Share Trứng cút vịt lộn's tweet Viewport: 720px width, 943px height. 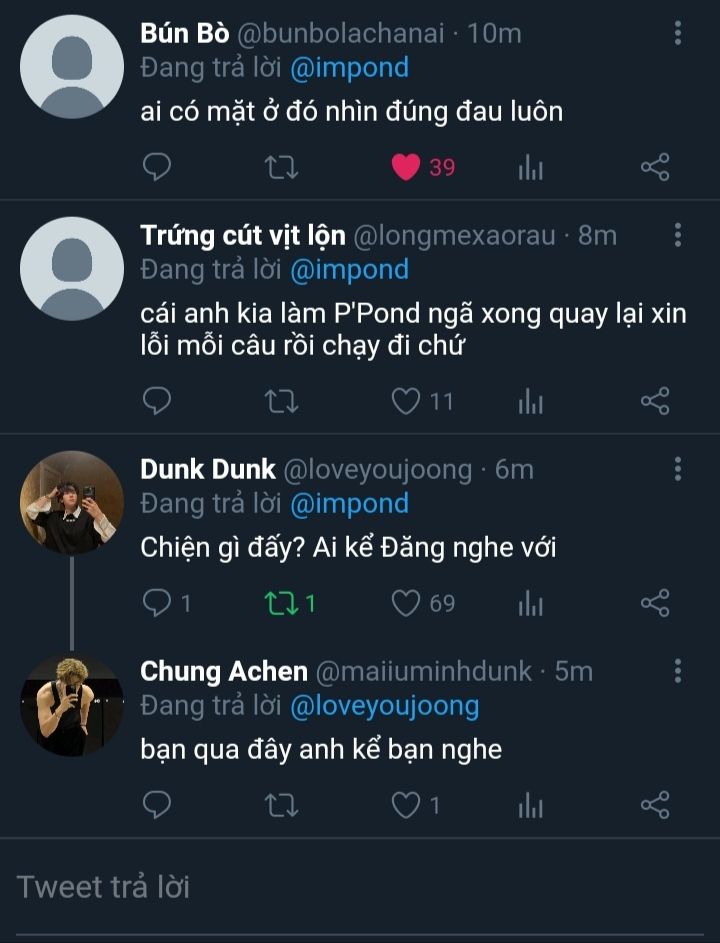tap(654, 402)
